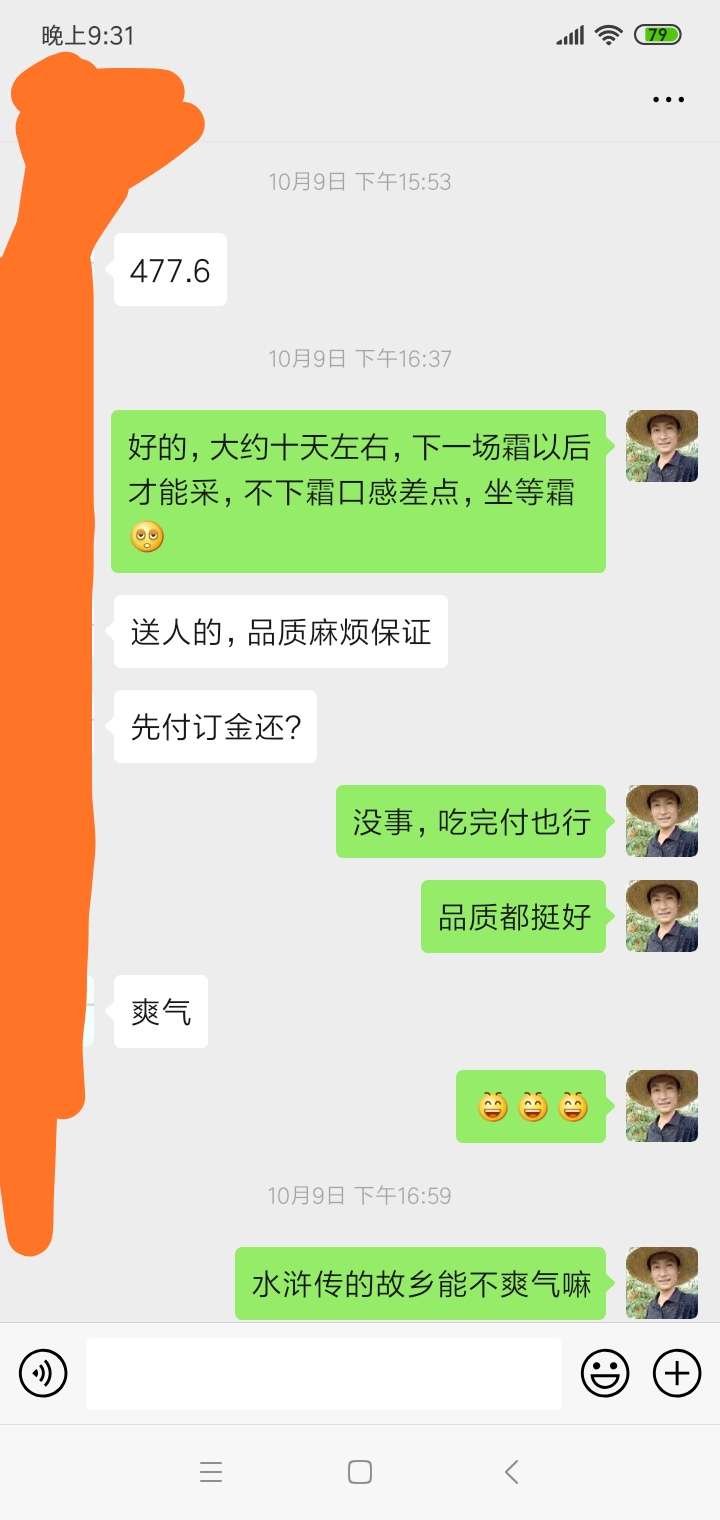Open the emoji sticker panel
720x1520 pixels.
pos(605,1373)
